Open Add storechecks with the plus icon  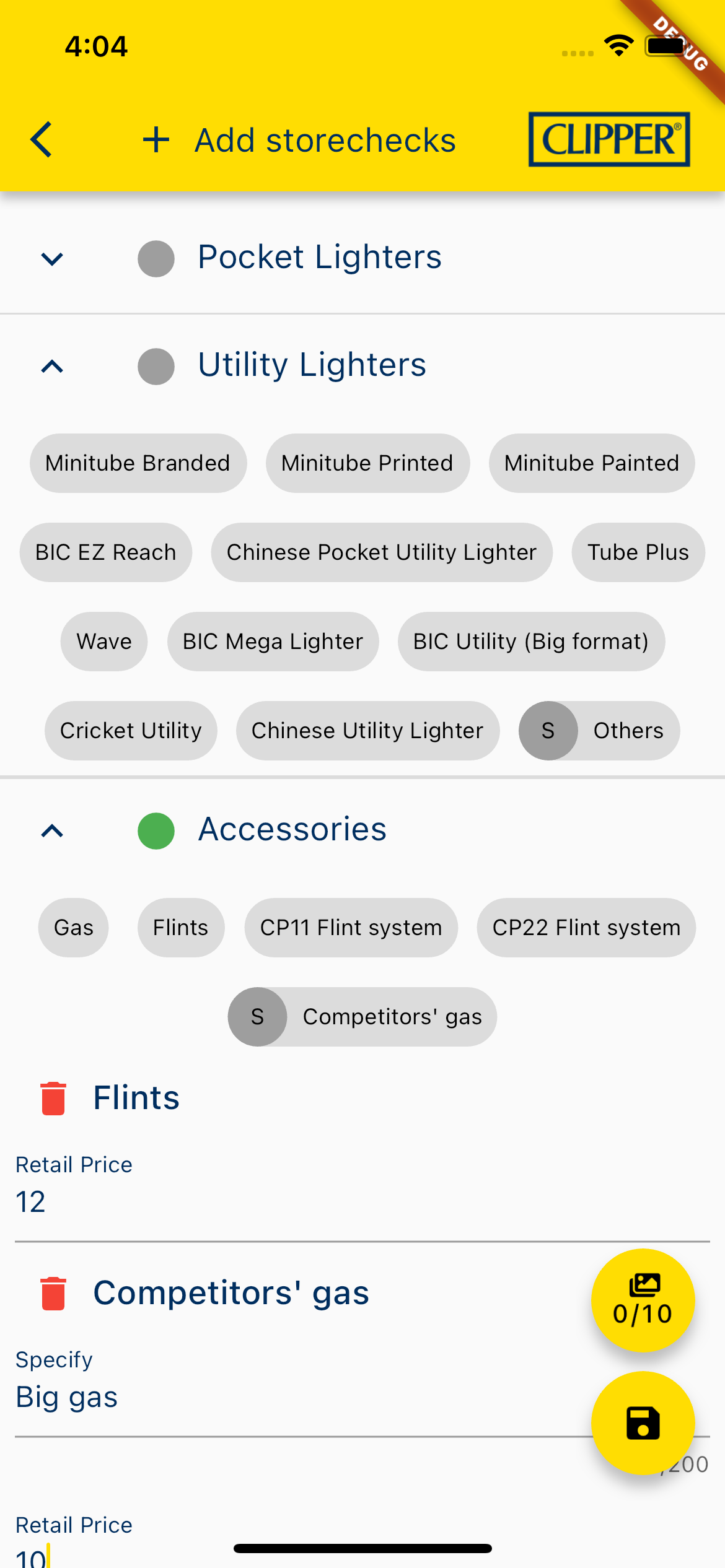[156, 139]
